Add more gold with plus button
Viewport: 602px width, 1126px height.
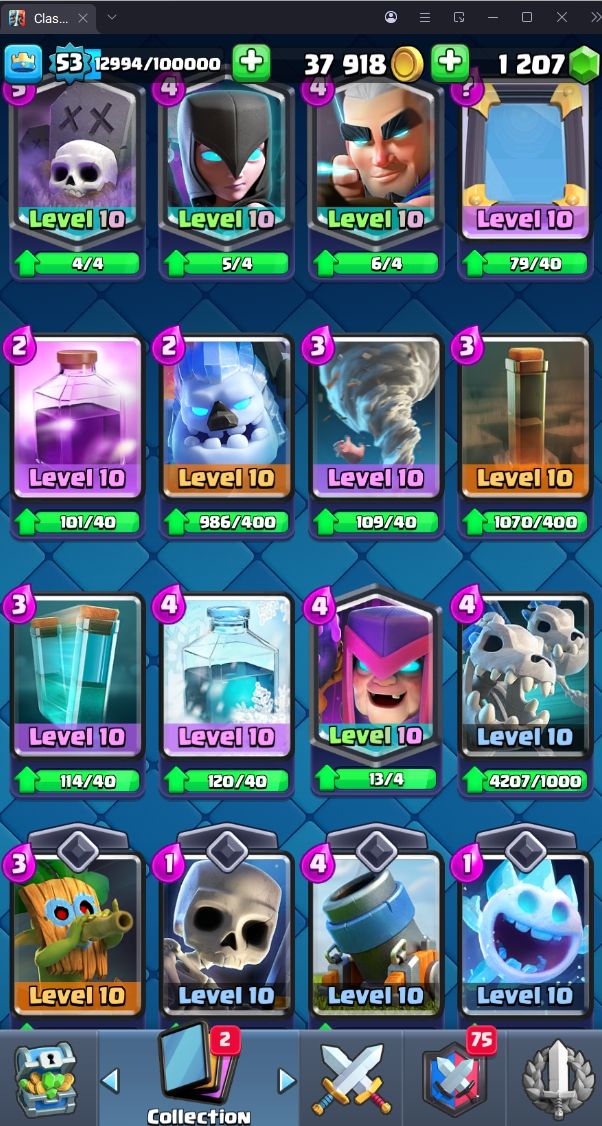pyautogui.click(x=449, y=63)
